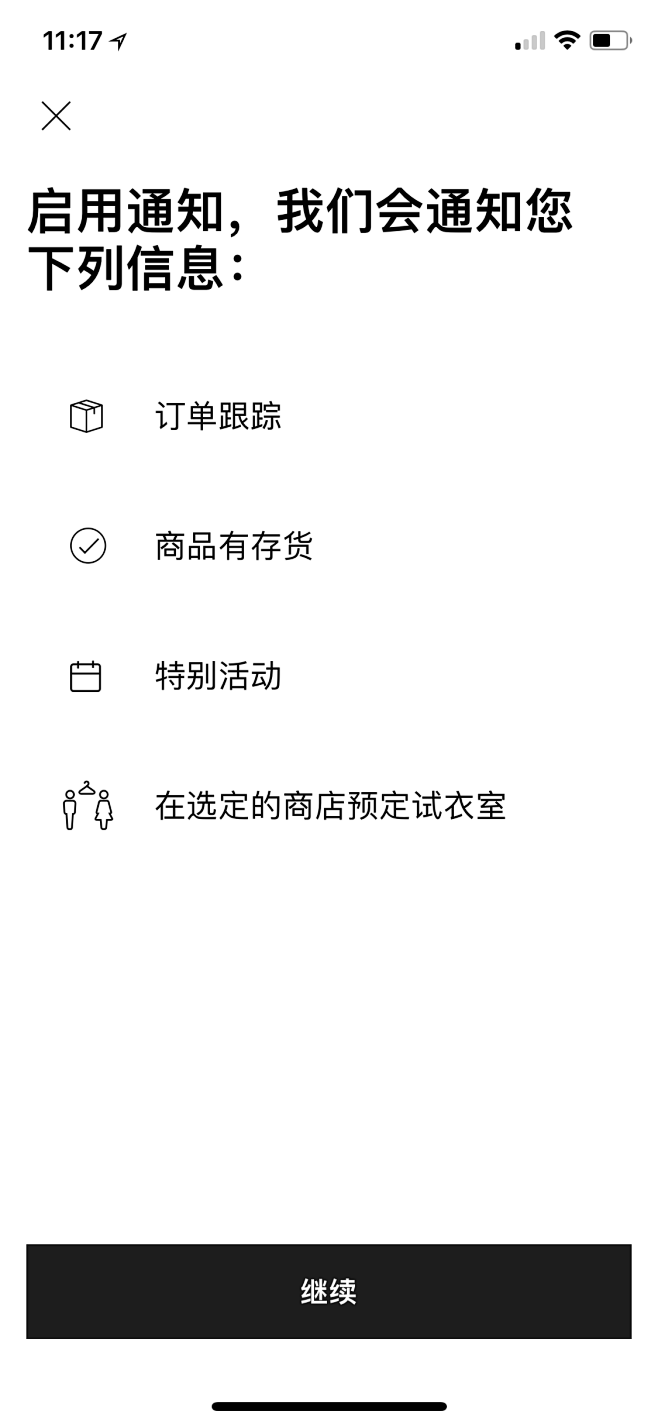Tap the 继续 button to continue
The width and height of the screenshot is (658, 1425).
329,1291
